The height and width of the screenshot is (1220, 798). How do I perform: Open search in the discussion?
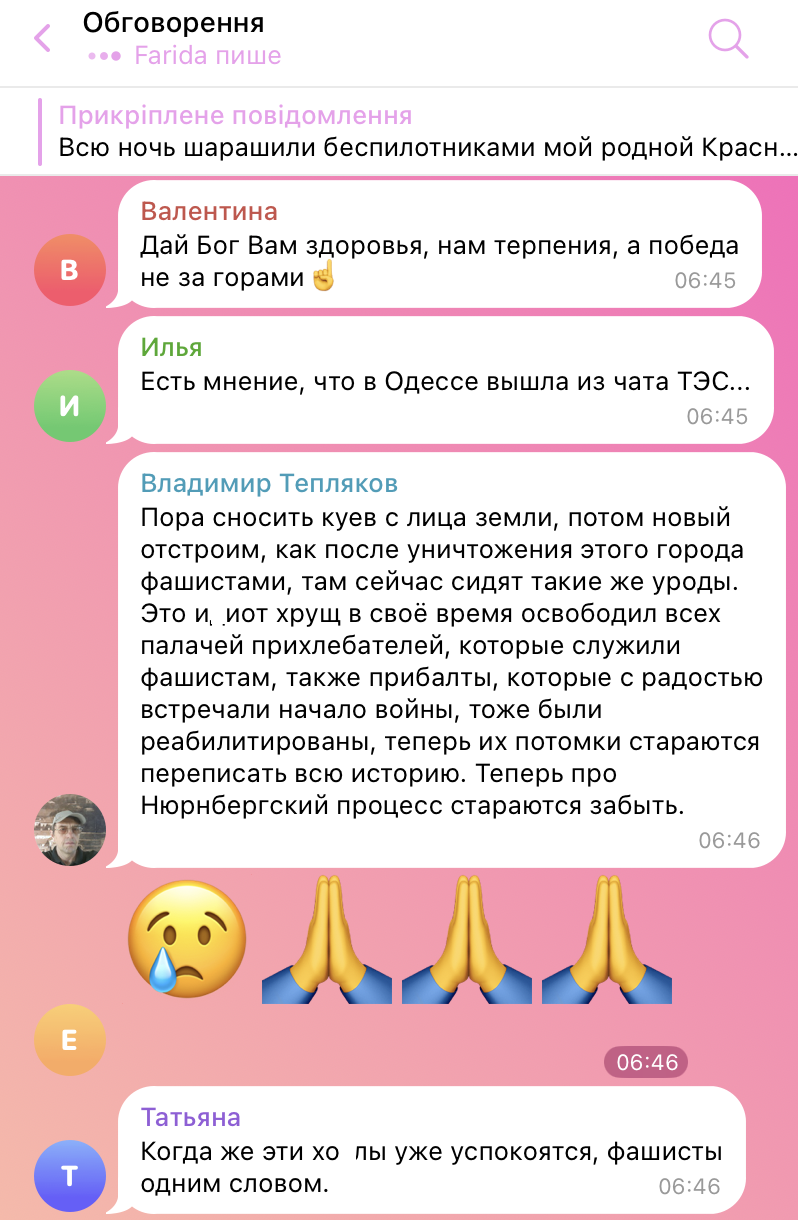(728, 38)
